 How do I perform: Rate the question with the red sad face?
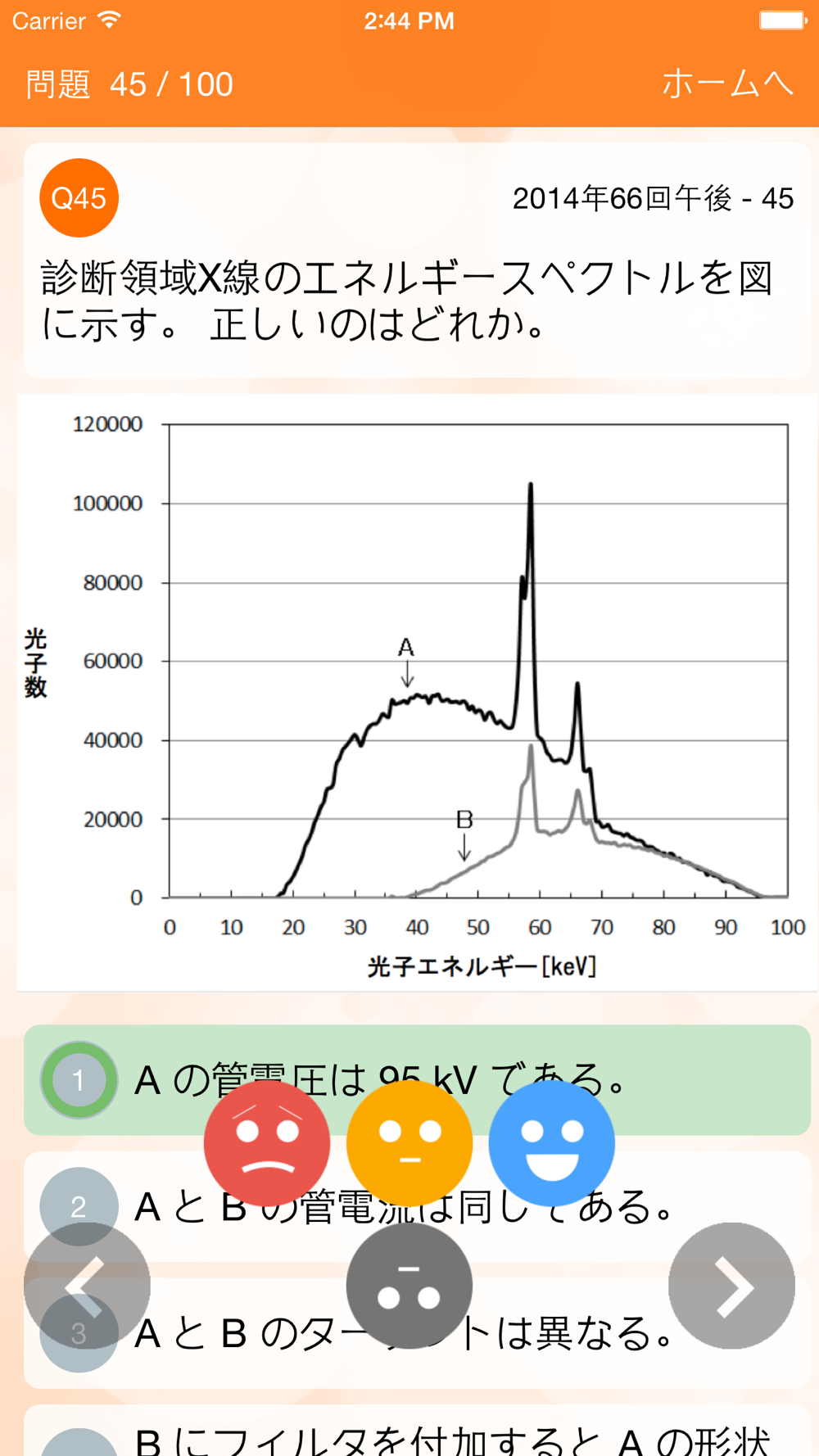click(267, 1143)
